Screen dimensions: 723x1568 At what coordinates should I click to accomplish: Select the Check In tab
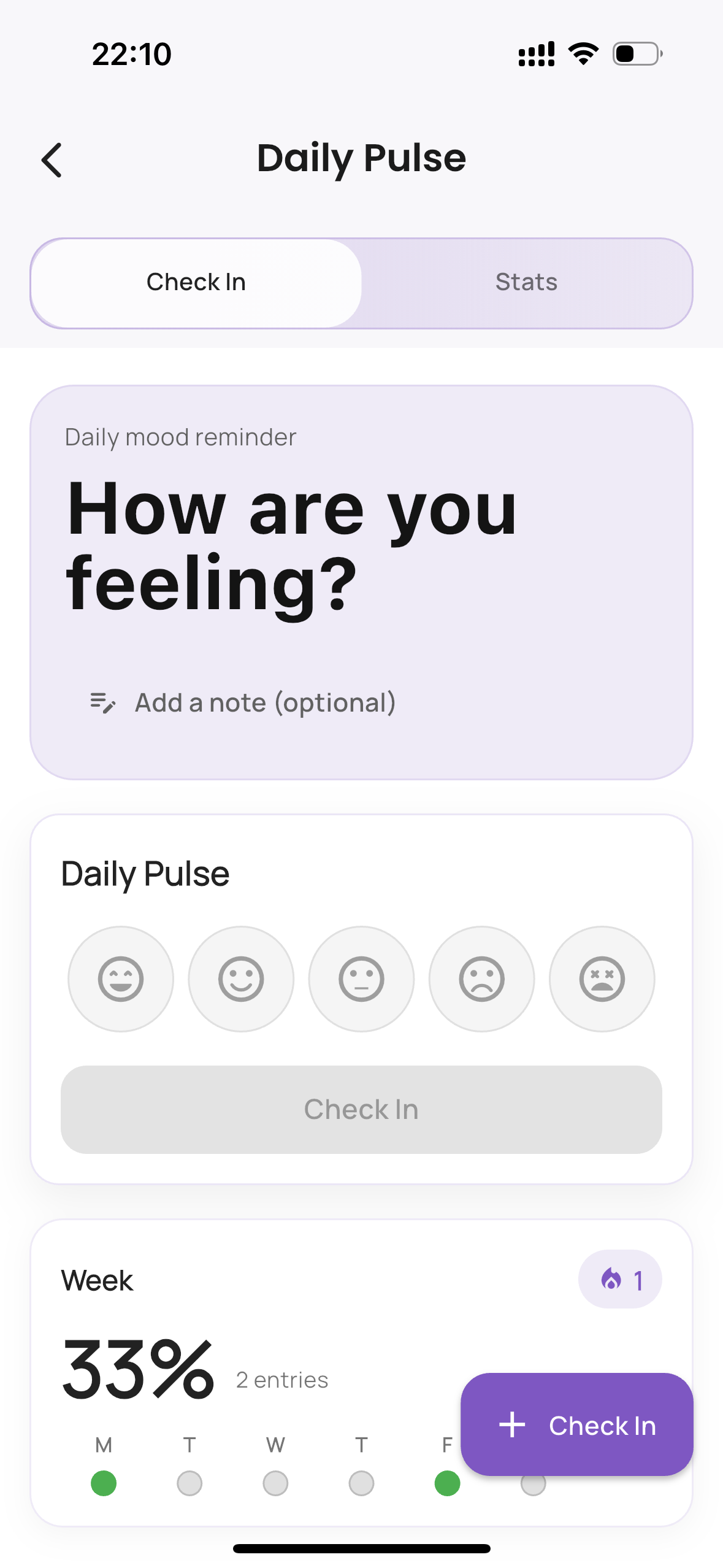click(196, 282)
